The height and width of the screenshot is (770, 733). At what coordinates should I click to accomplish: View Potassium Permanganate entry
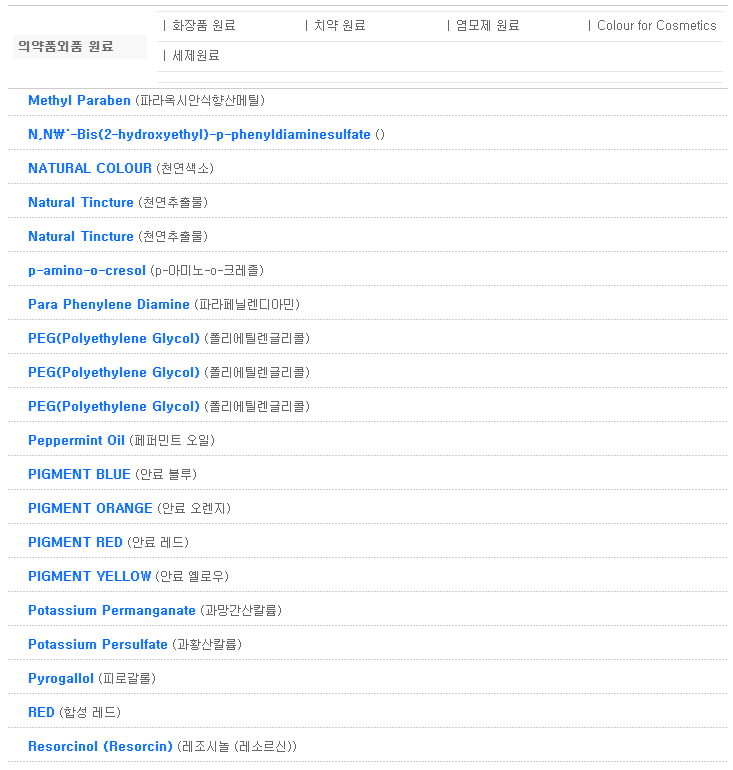tap(112, 610)
